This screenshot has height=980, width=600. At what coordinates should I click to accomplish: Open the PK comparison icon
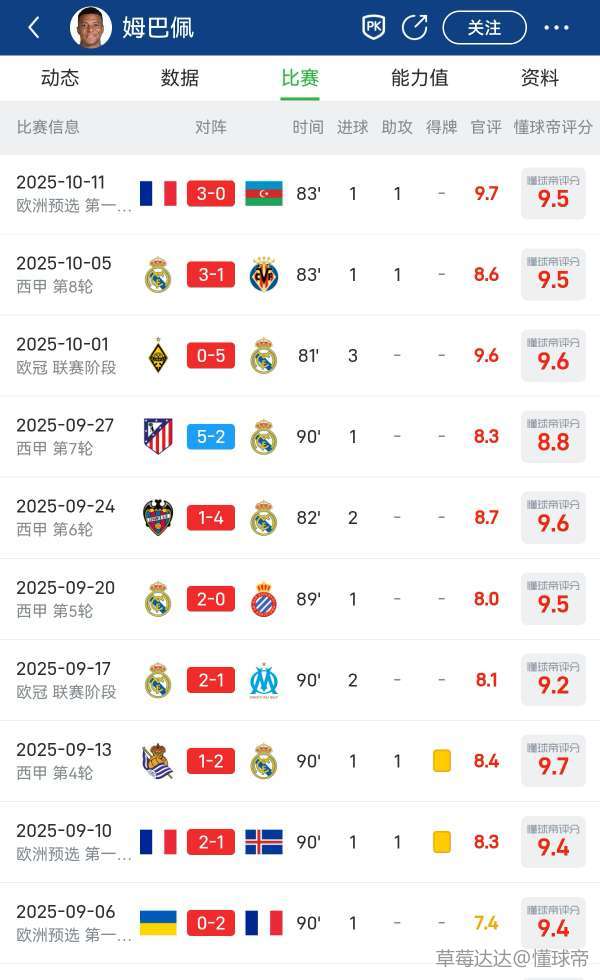[x=373, y=27]
